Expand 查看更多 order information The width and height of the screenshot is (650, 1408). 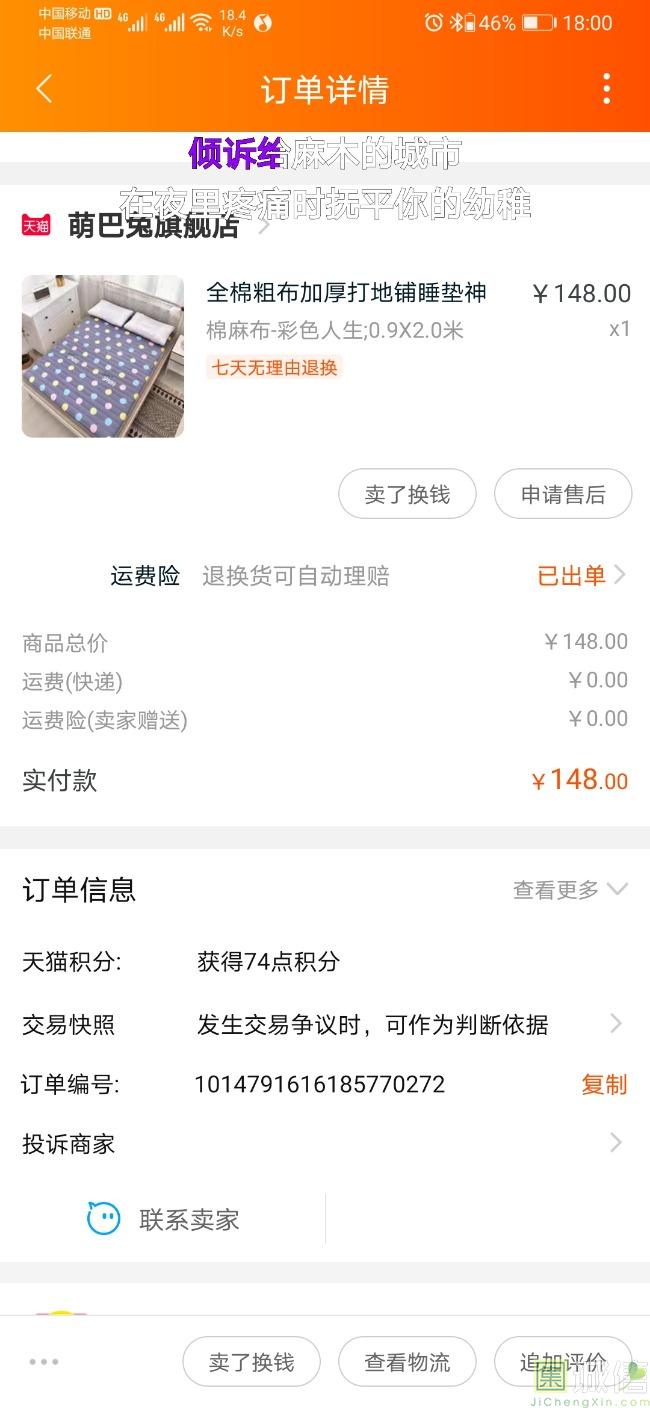(x=570, y=890)
